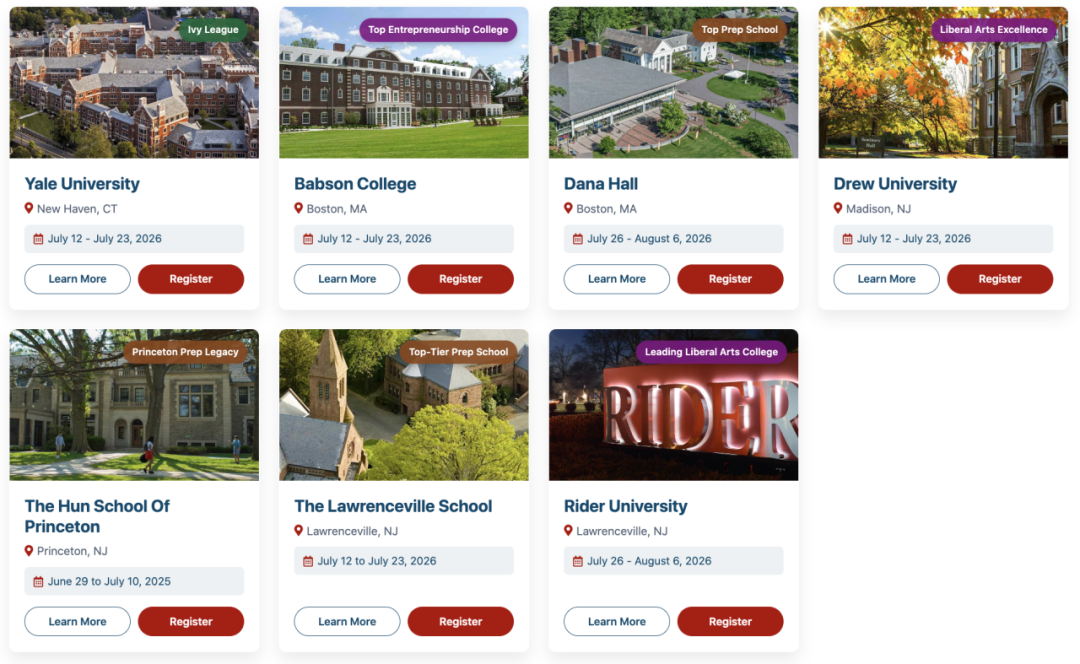Register for Dana Hall program
This screenshot has height=664, width=1080.
coord(730,279)
